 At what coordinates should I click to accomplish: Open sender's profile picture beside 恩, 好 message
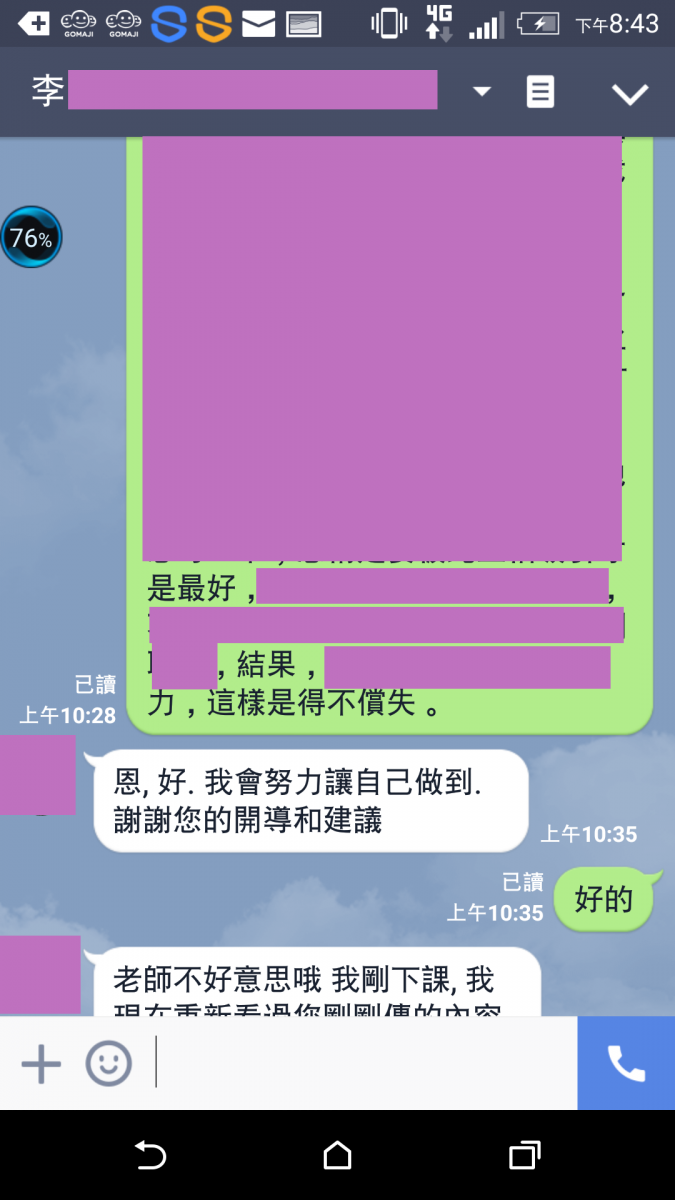pyautogui.click(x=37, y=775)
